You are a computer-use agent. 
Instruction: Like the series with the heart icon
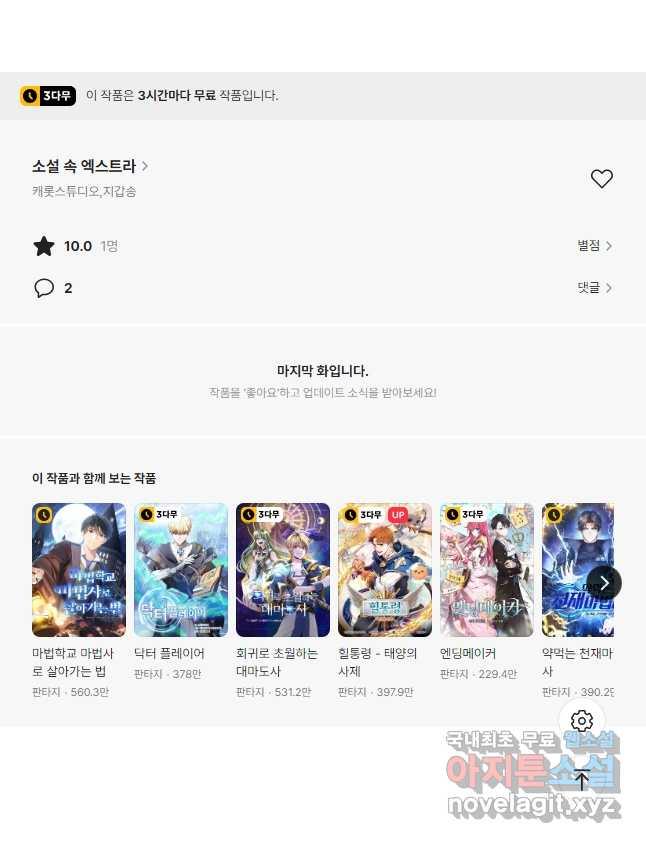click(x=601, y=179)
